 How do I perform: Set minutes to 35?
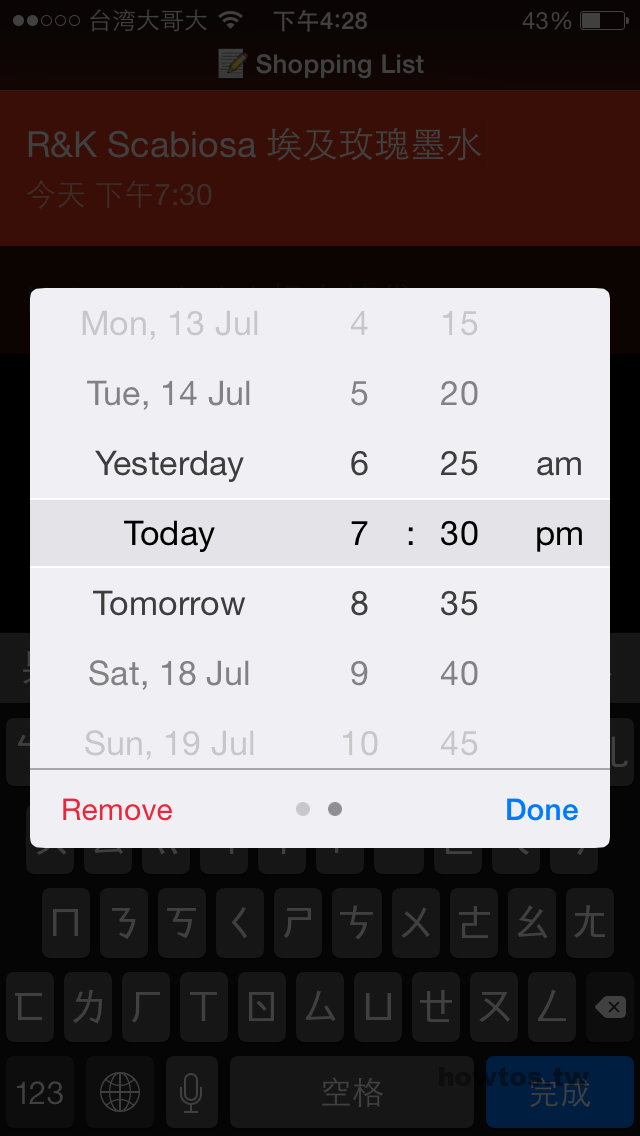(459, 604)
